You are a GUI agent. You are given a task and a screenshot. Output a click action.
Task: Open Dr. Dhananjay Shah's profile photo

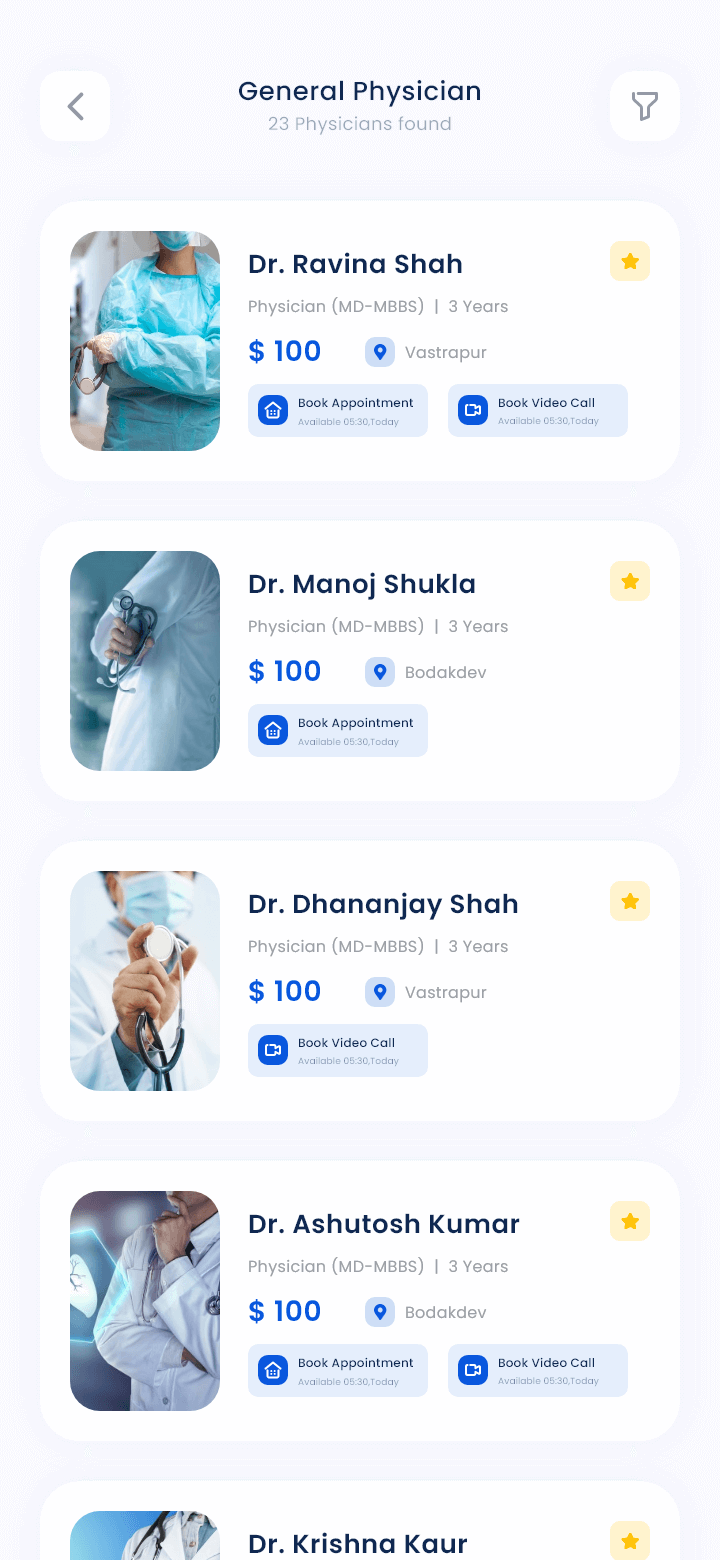pos(145,981)
